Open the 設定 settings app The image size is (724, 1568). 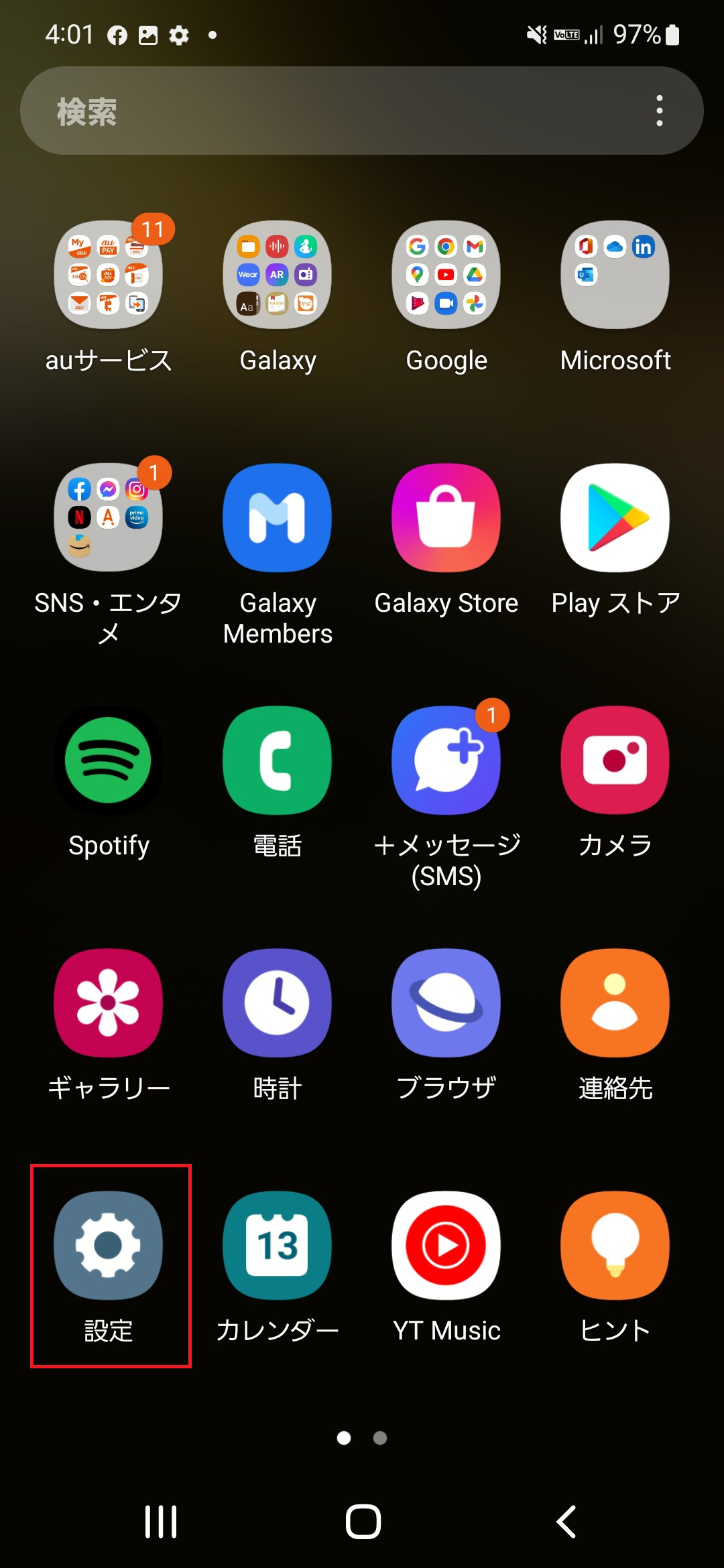pyautogui.click(x=107, y=1244)
